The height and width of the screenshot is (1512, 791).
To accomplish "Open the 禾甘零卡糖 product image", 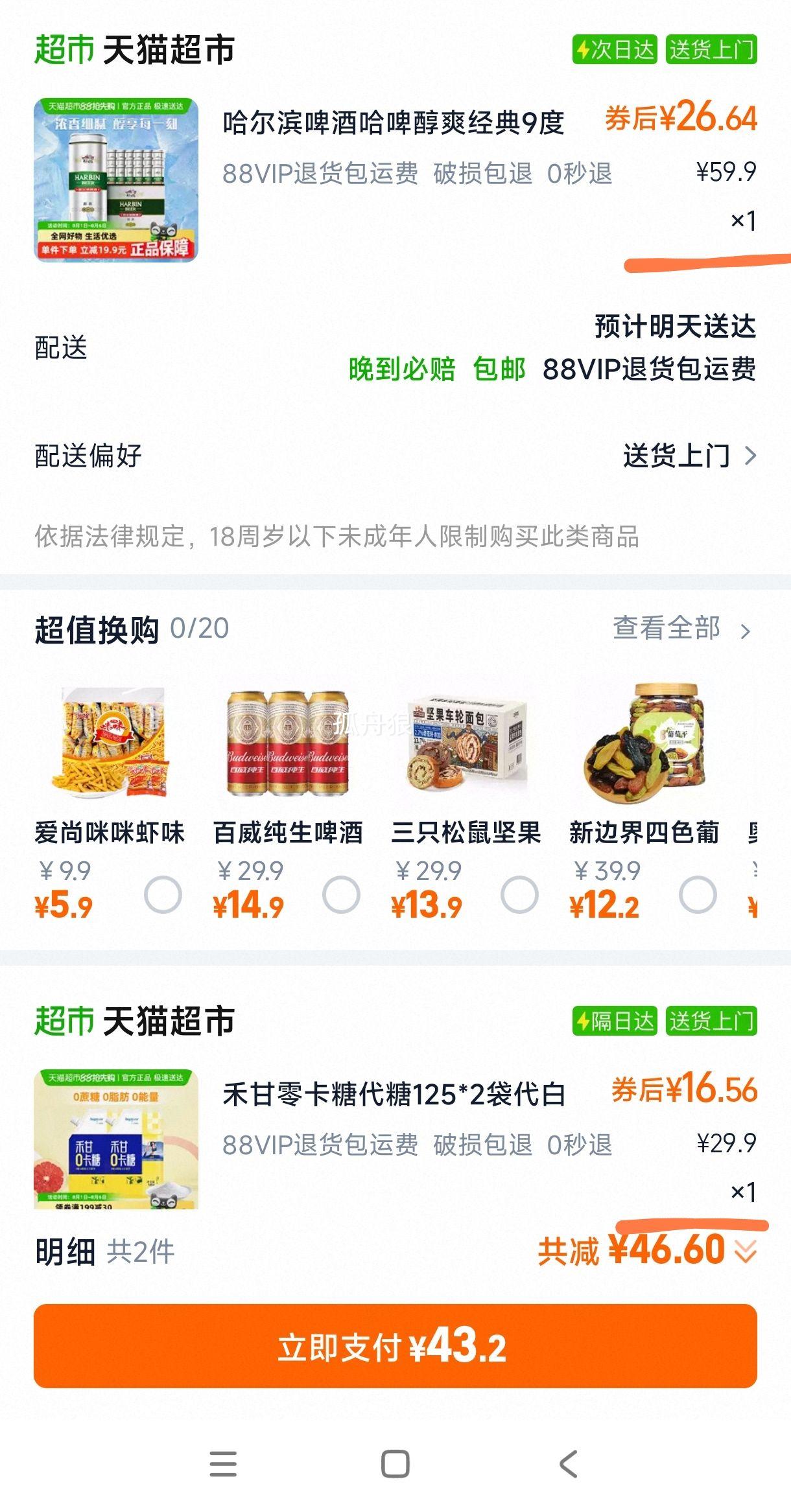I will pyautogui.click(x=116, y=1139).
